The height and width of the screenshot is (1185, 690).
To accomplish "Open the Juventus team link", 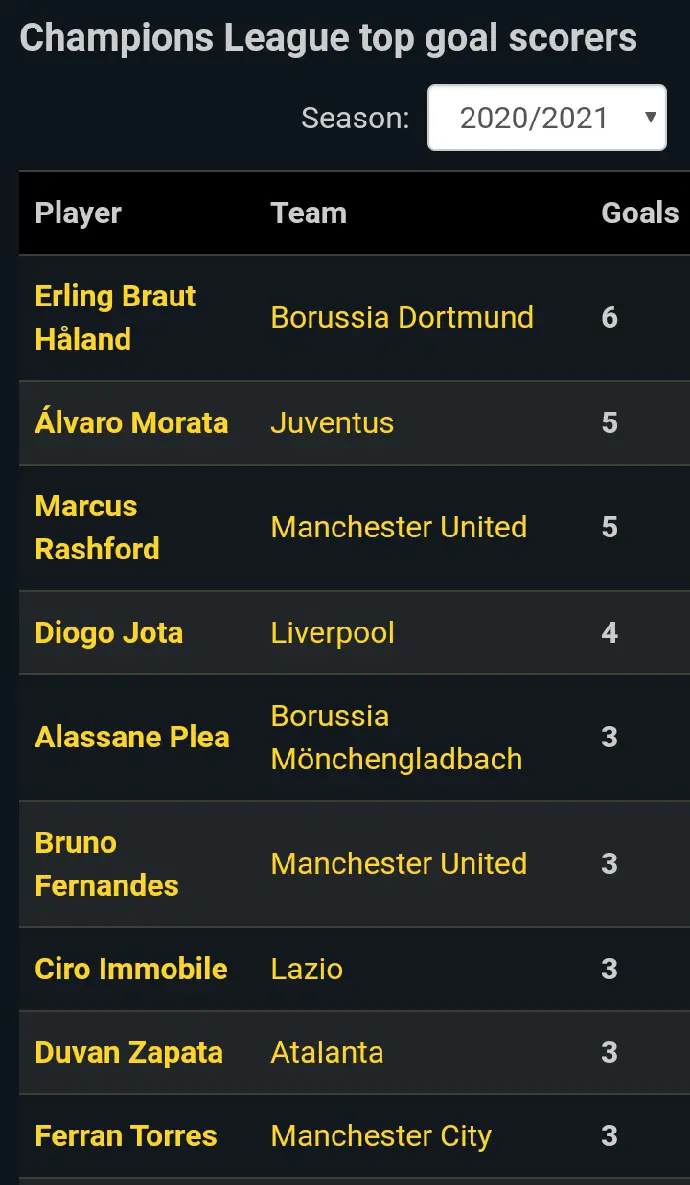I will [x=333, y=422].
